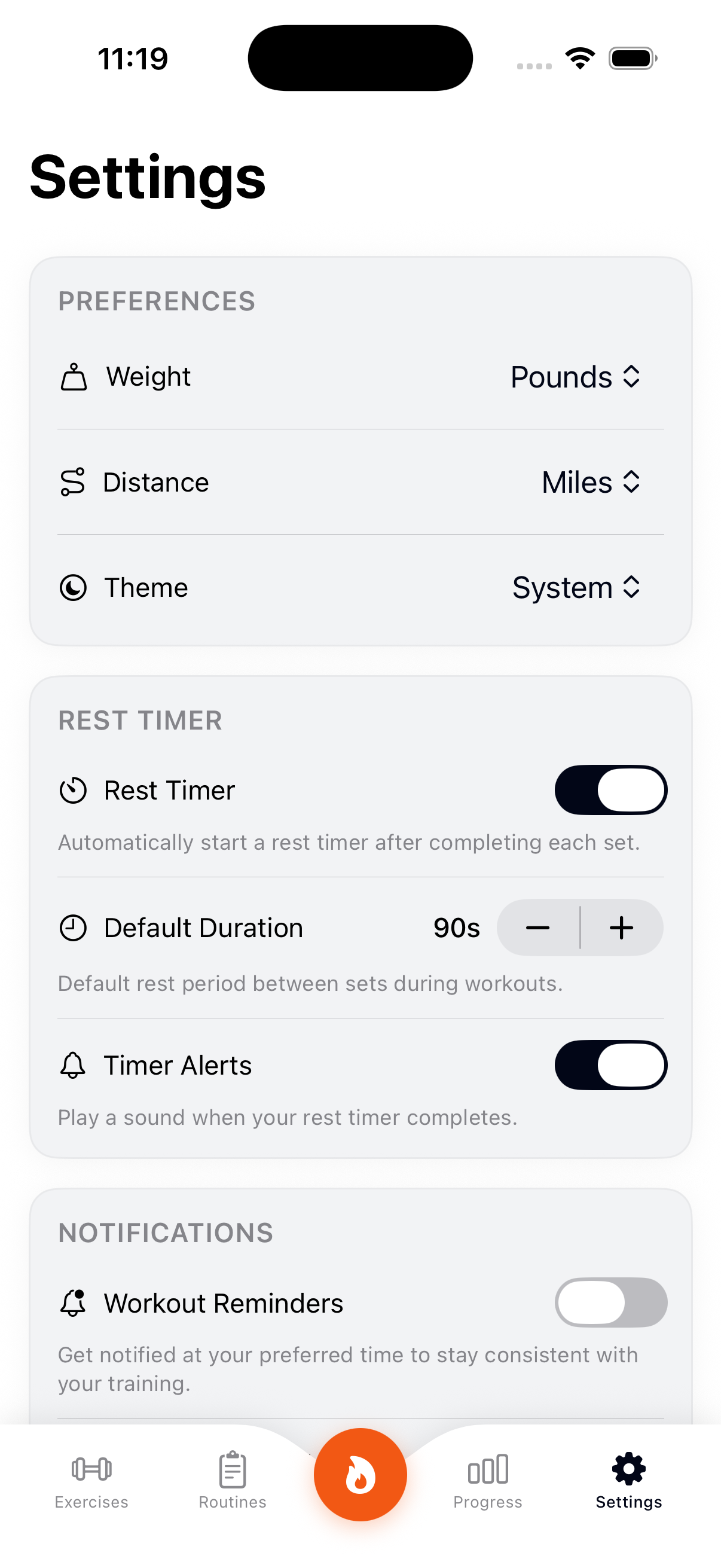
Task: Open the Weight unit picker
Action: click(x=575, y=377)
